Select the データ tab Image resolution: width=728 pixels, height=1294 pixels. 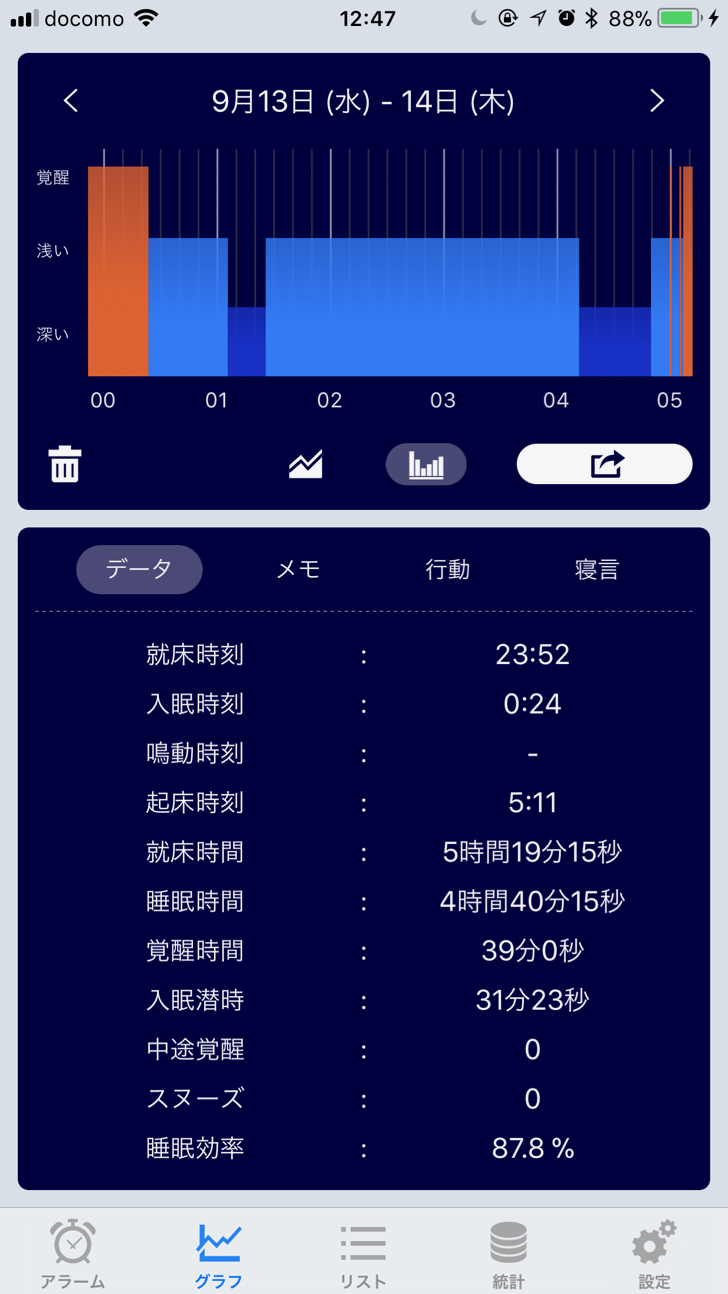point(139,569)
